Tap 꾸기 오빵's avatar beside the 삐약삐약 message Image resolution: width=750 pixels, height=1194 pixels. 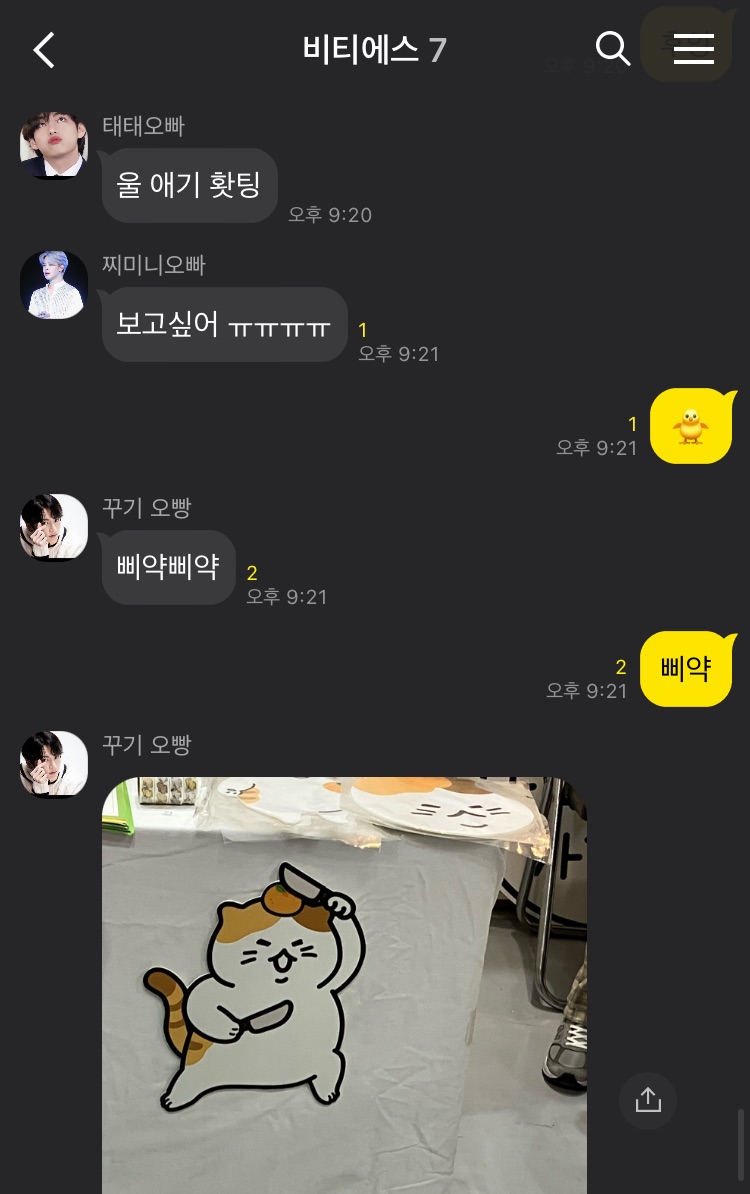[x=54, y=527]
